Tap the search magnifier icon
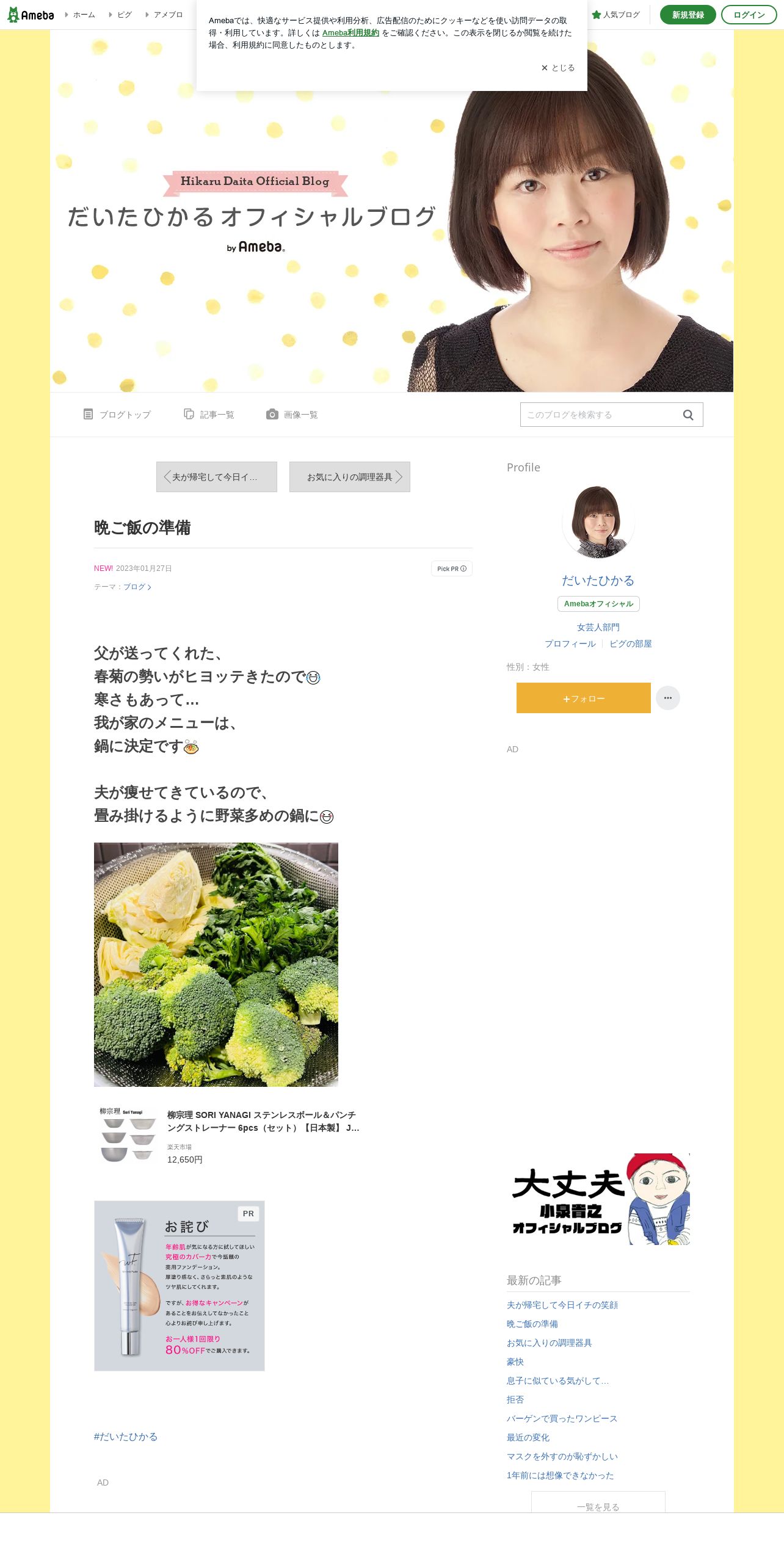Image resolution: width=784 pixels, height=1568 pixels. [x=688, y=415]
